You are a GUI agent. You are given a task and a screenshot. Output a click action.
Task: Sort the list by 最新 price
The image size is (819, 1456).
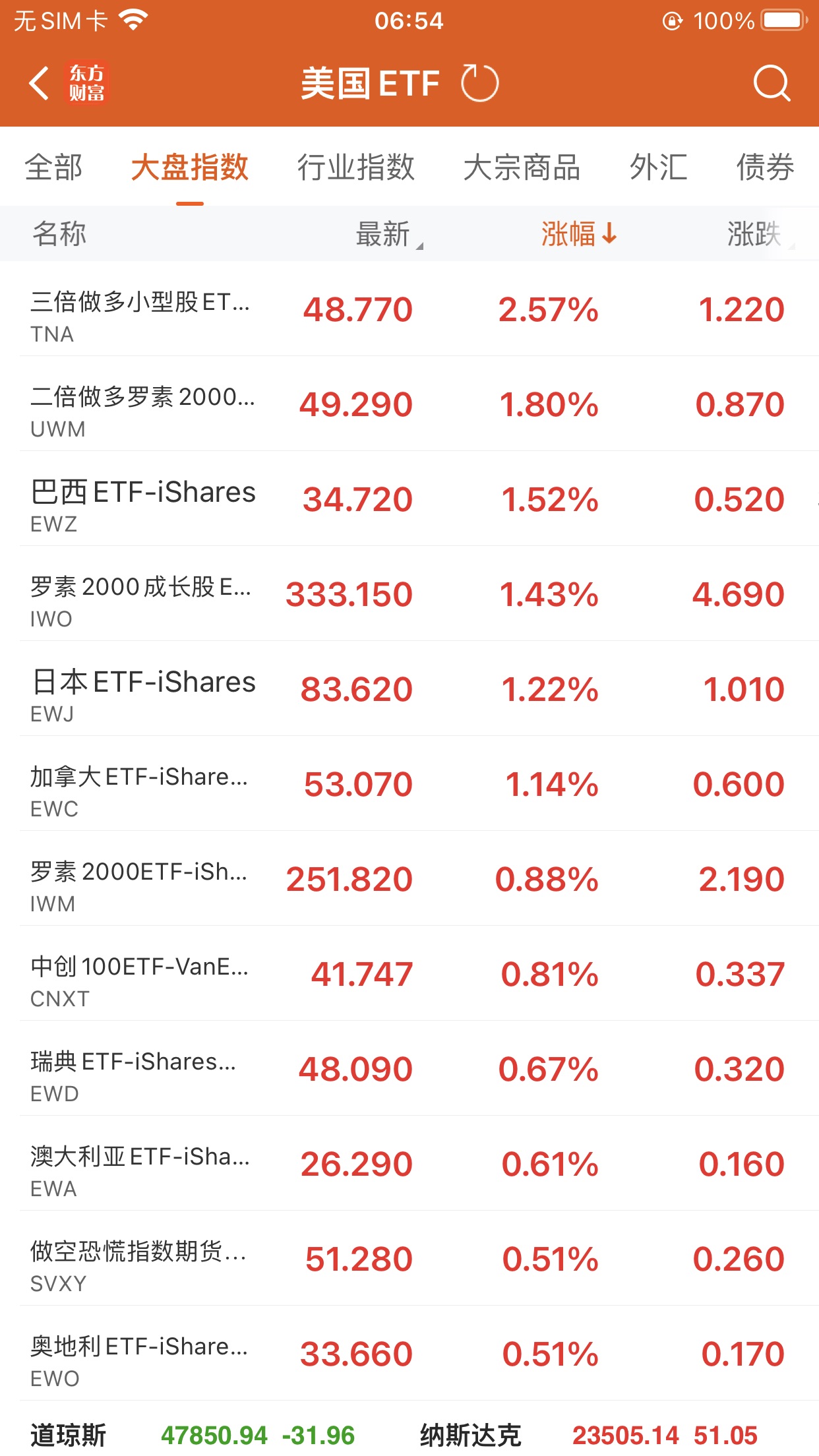point(384,234)
